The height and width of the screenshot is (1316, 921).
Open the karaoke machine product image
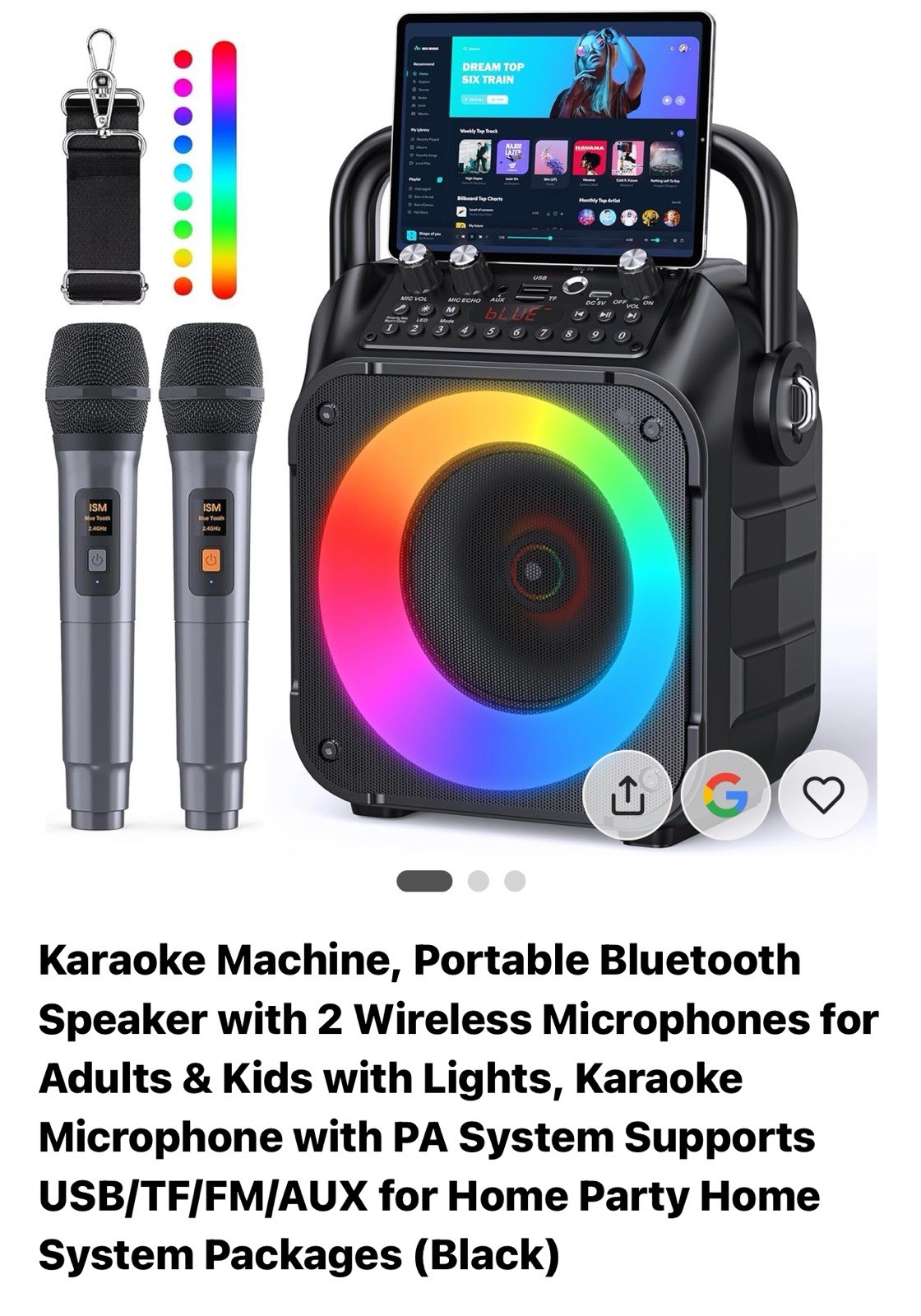click(x=460, y=428)
